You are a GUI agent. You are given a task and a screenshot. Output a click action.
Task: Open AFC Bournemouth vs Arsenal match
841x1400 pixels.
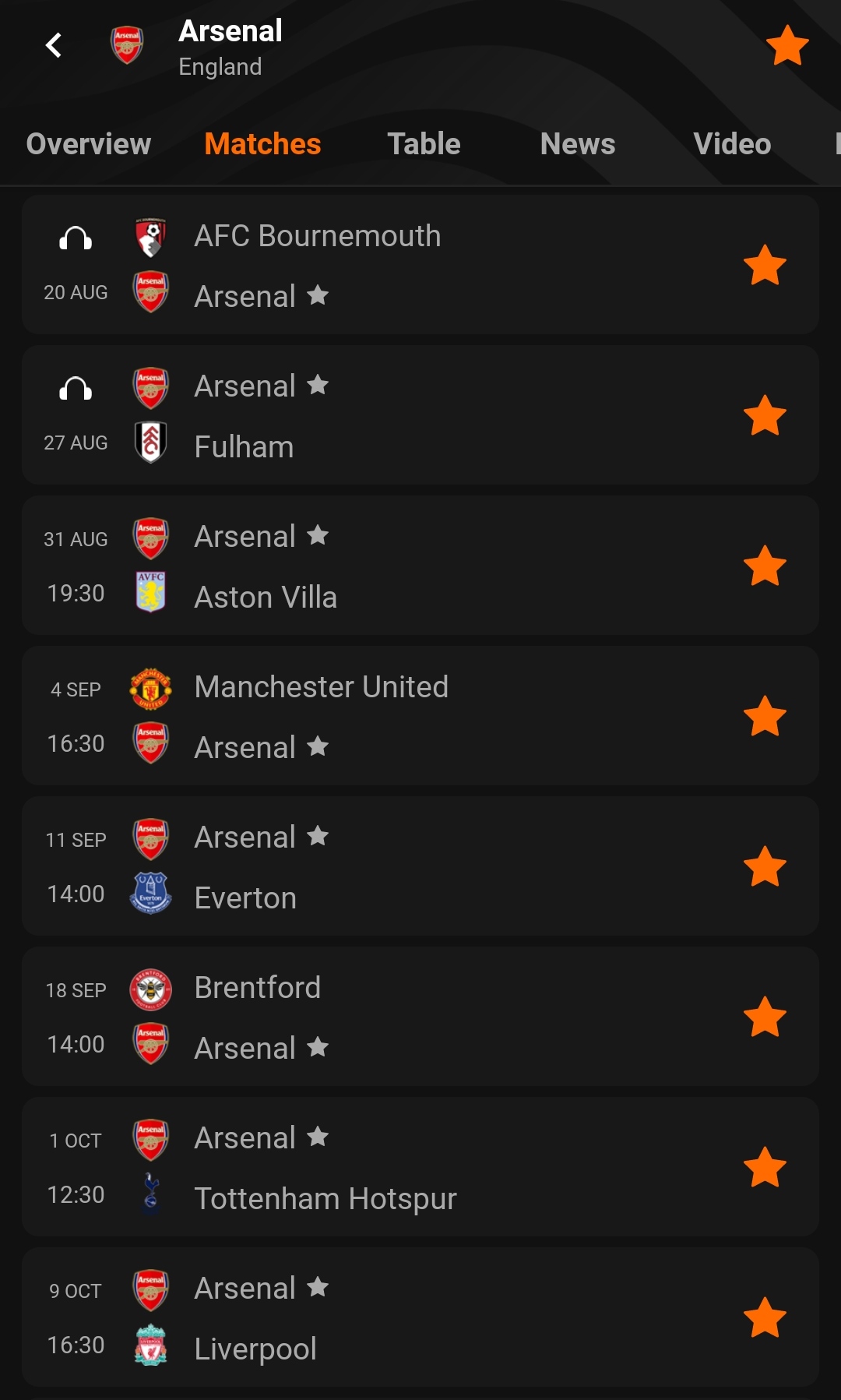tap(420, 265)
